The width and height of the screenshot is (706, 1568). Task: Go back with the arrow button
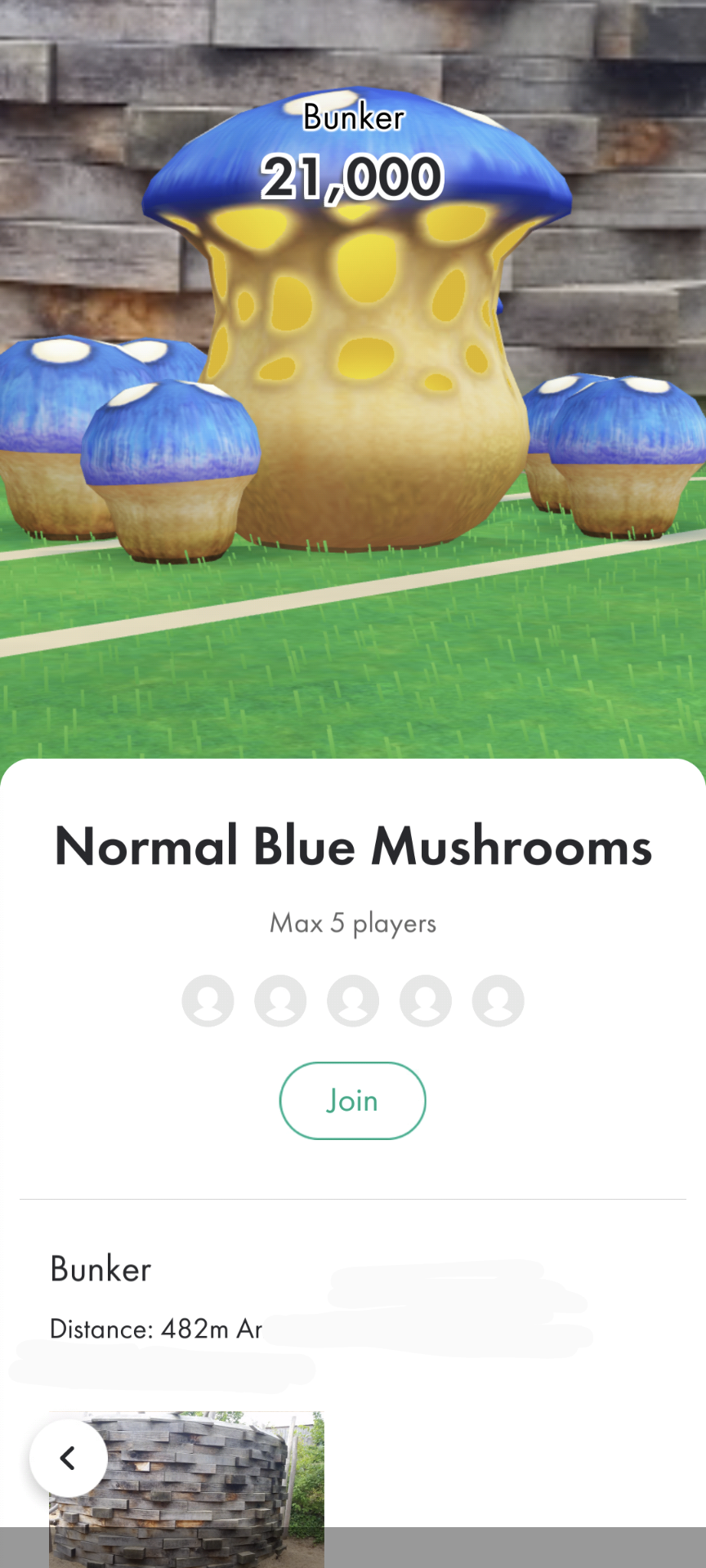pos(69,1458)
